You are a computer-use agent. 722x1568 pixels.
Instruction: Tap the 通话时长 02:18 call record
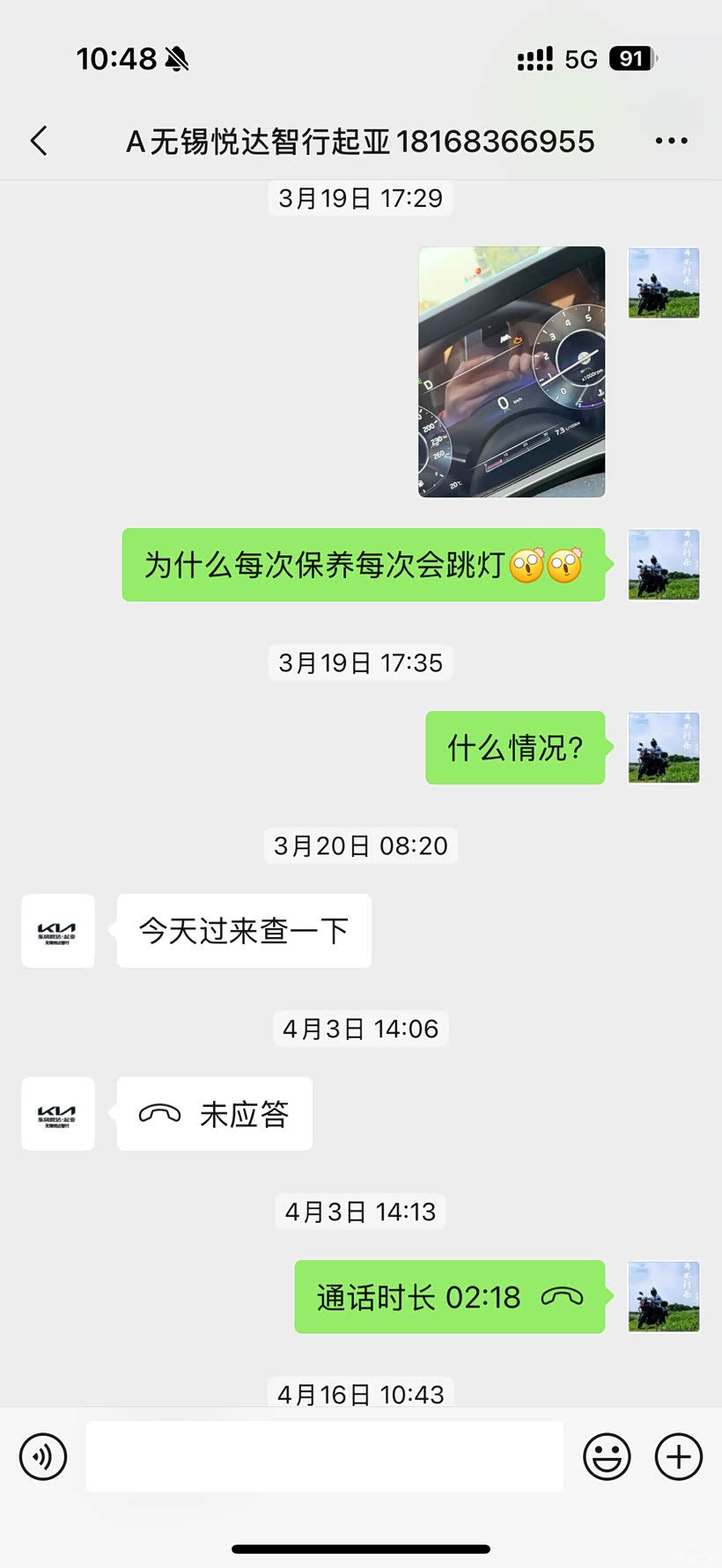[x=449, y=1297]
